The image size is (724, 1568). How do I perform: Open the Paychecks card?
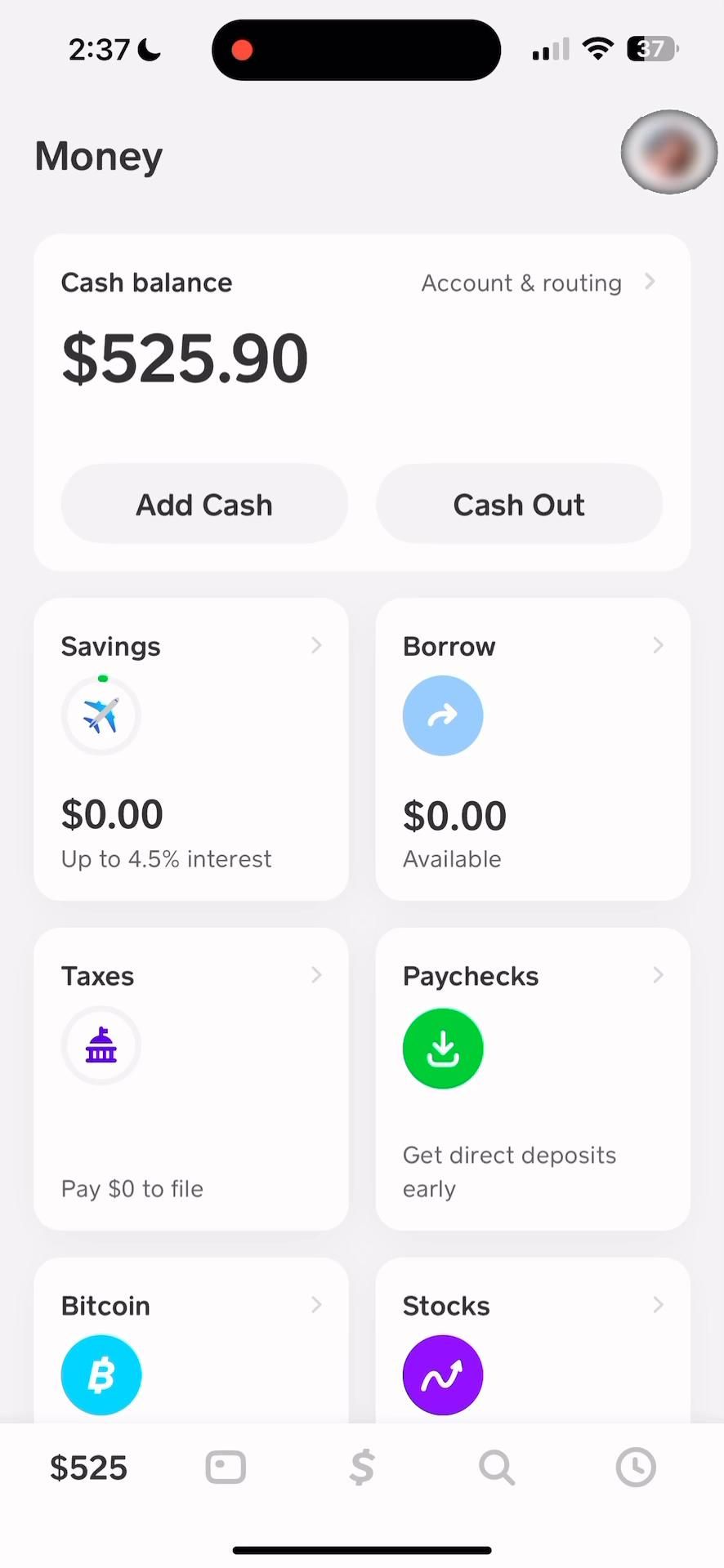pyautogui.click(x=533, y=1078)
